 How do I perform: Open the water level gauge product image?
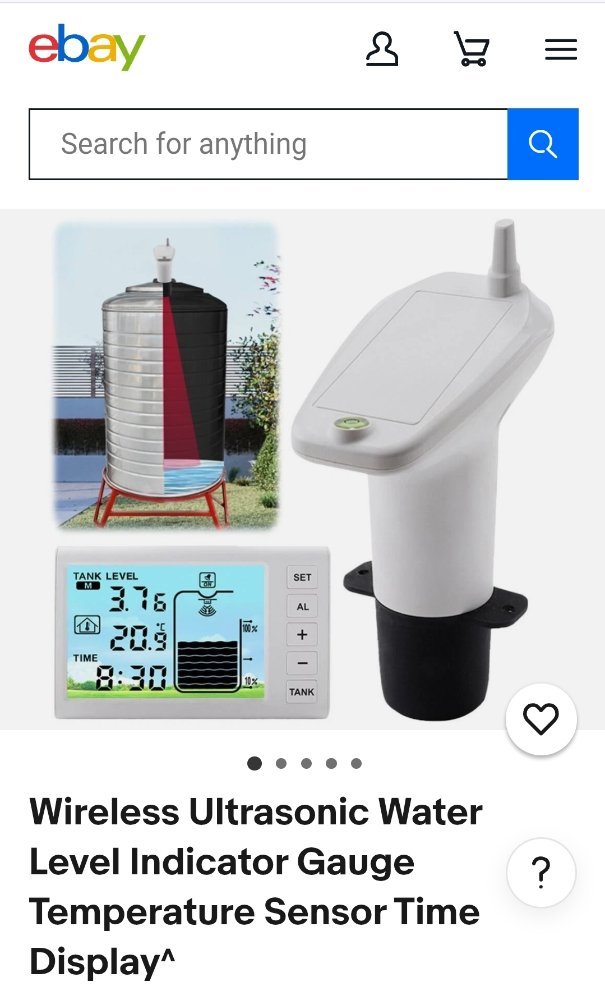click(302, 469)
